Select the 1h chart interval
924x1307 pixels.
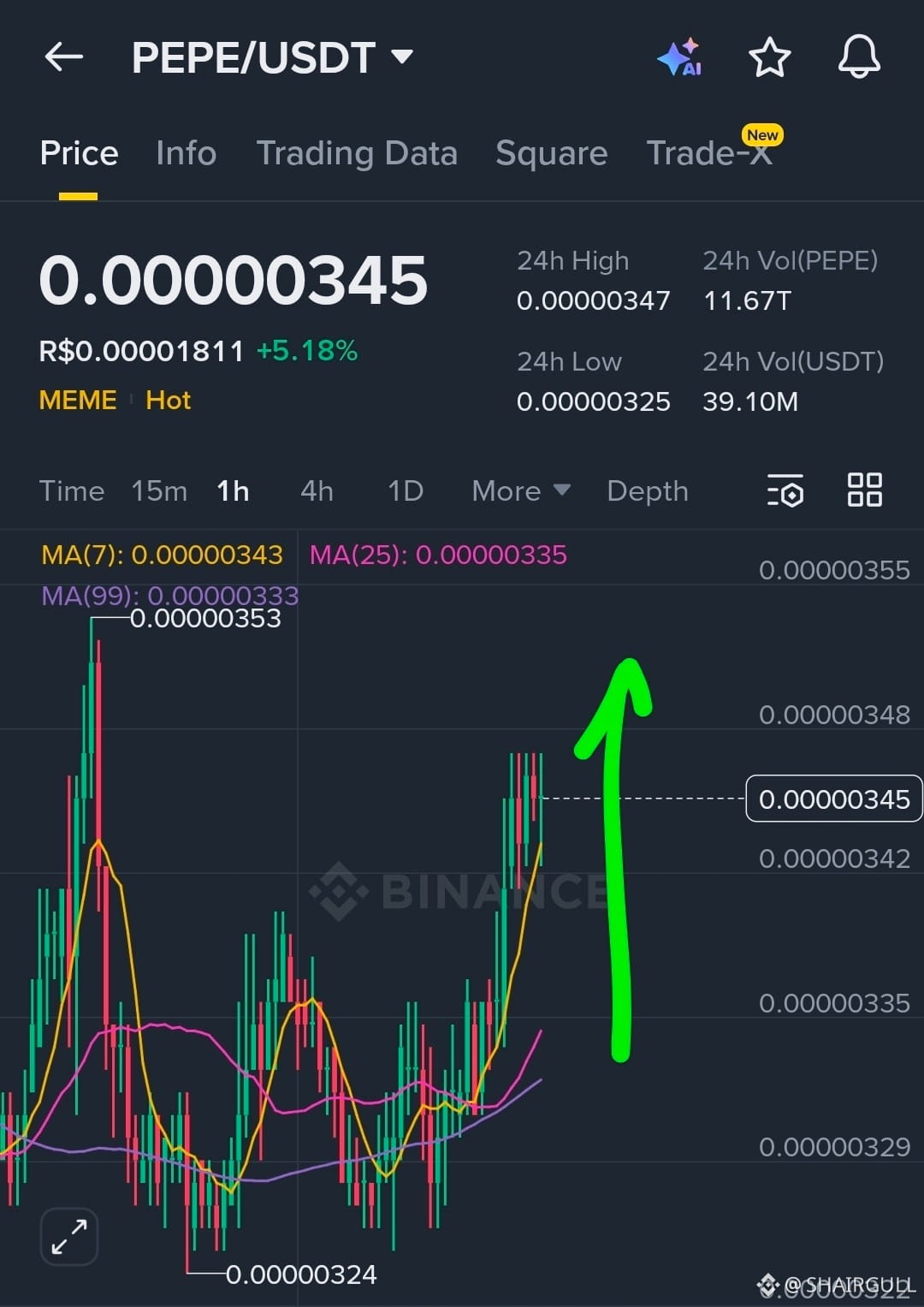click(233, 491)
